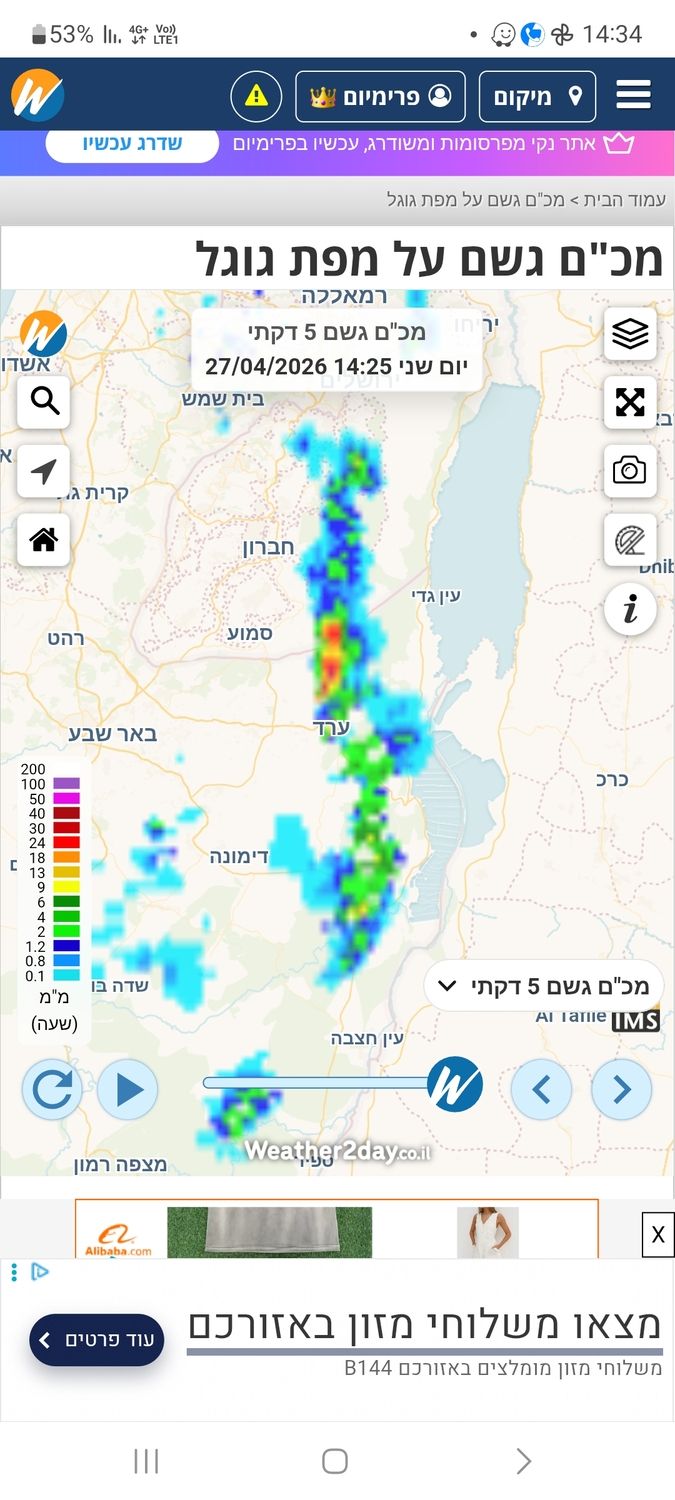Viewport: 675px width, 1500px height.
Task: Center map on my current location
Action: pos(44,471)
